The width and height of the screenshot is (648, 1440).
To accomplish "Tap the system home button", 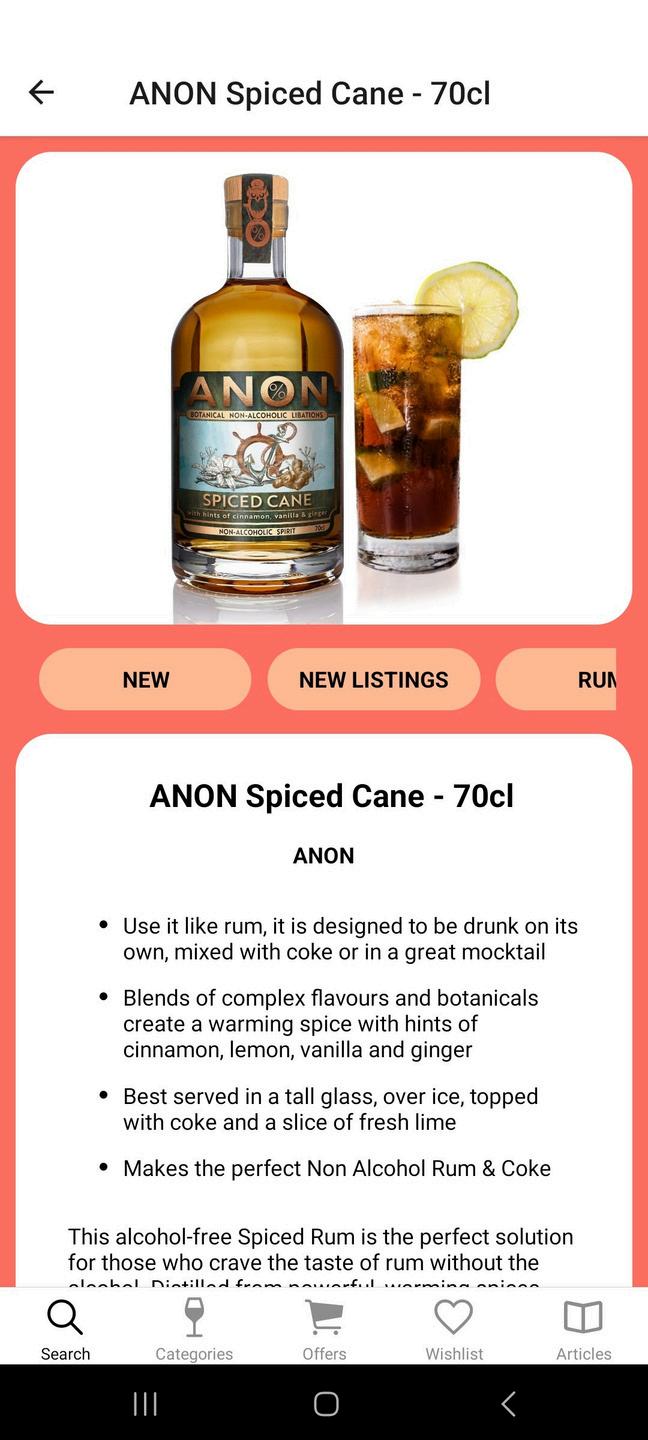I will coord(326,1404).
